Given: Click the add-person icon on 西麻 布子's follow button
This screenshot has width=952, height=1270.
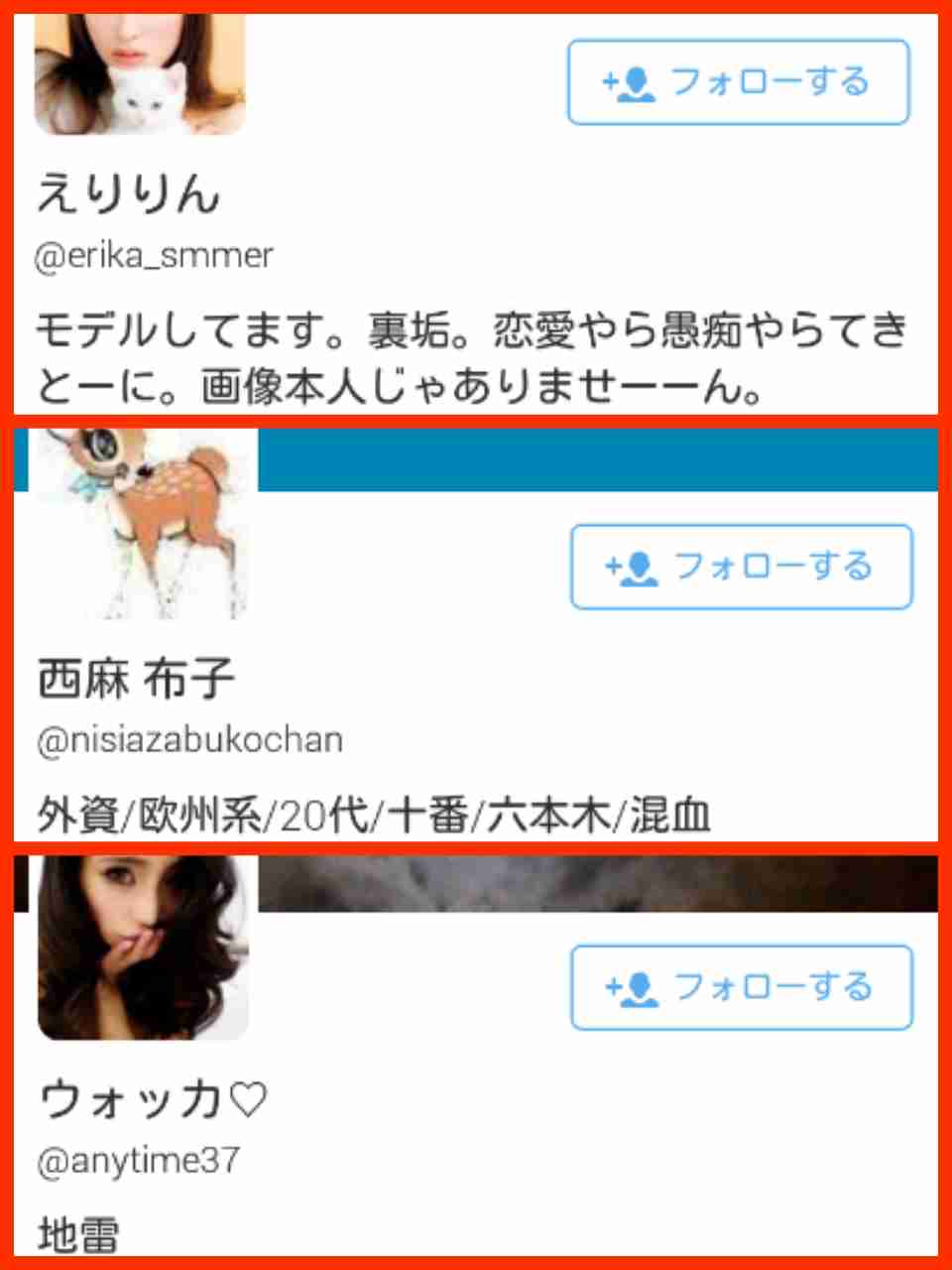Looking at the screenshot, I should 632,568.
